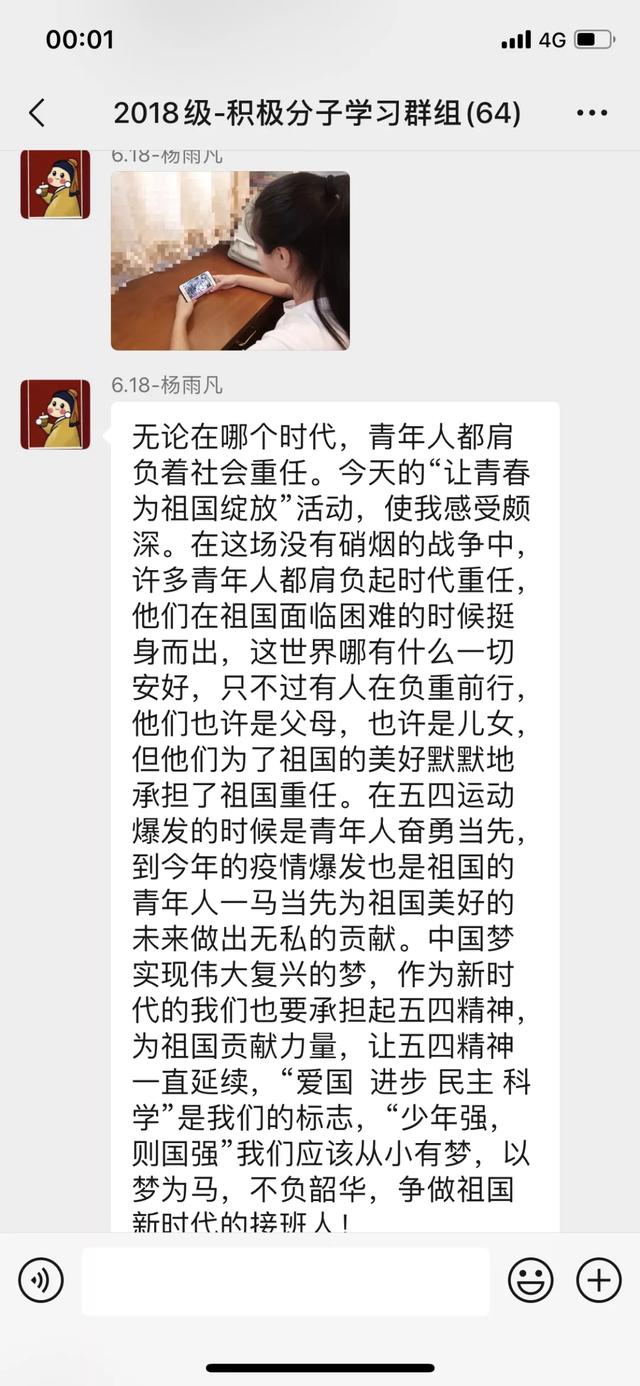Go back from the group chat
This screenshot has height=1386, width=640.
[x=38, y=113]
